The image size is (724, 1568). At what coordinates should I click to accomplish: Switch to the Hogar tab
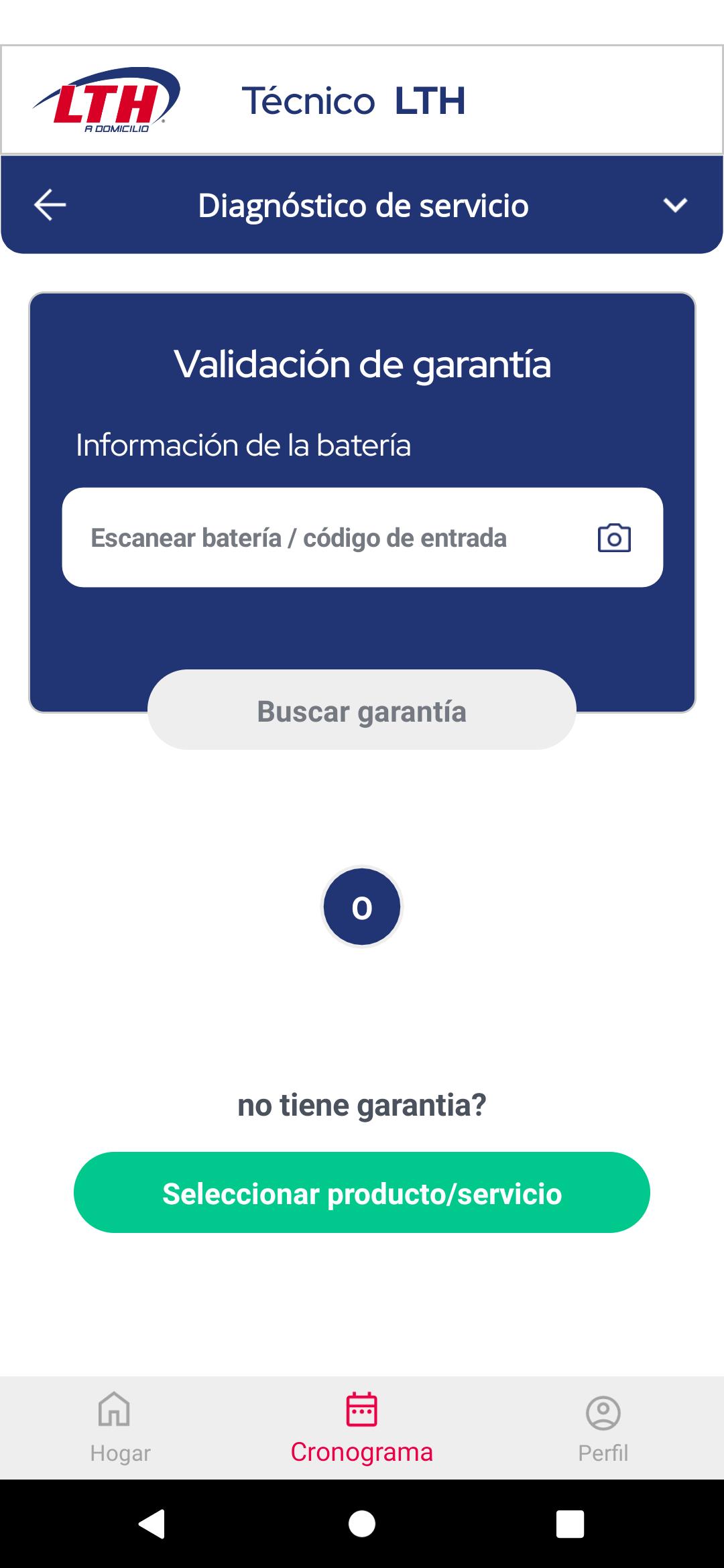pyautogui.click(x=121, y=1427)
